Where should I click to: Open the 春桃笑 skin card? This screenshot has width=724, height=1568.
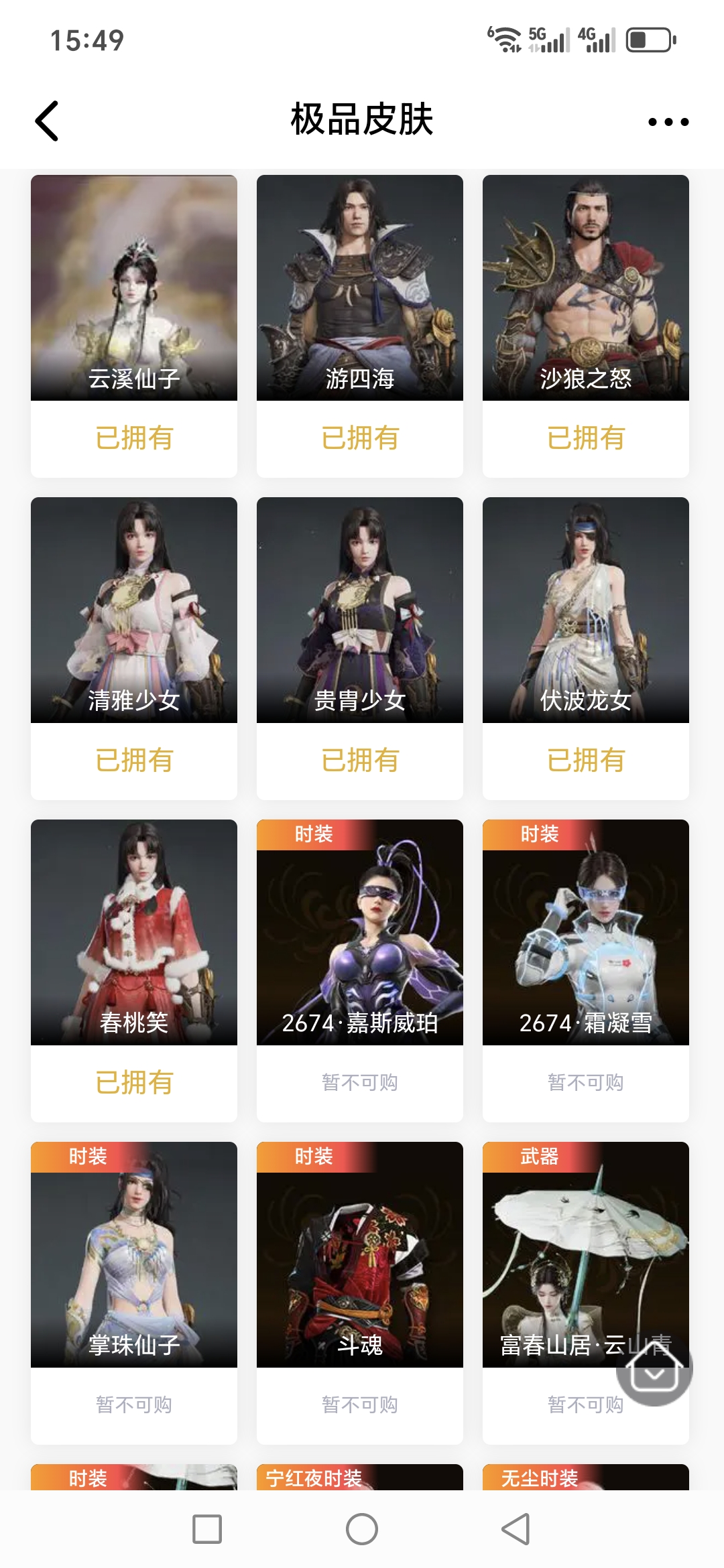pos(134,932)
